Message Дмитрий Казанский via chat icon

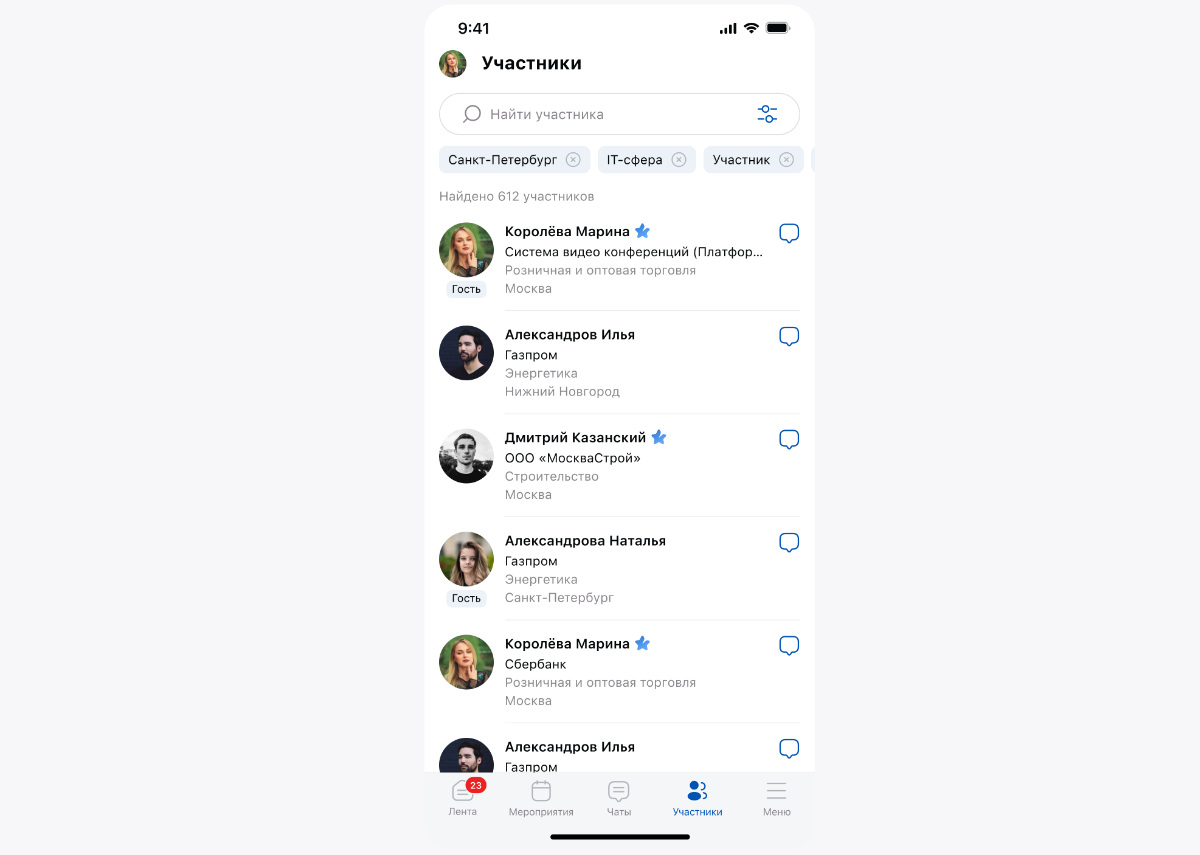point(789,440)
